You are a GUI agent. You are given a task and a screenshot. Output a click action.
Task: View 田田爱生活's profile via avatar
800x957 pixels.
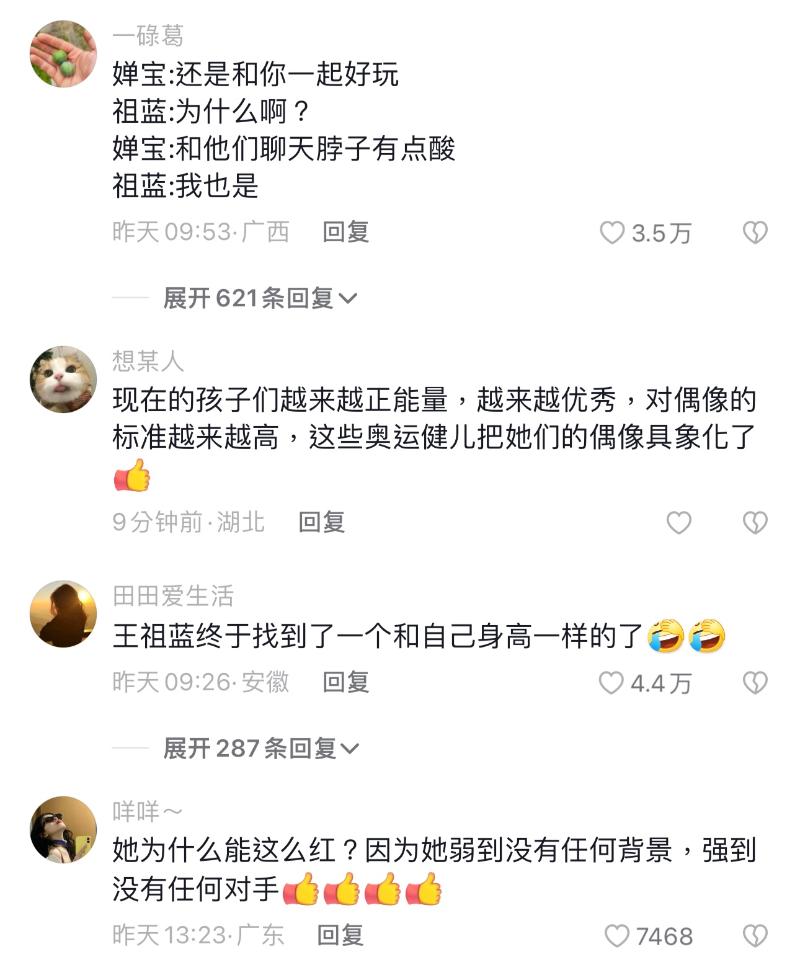click(63, 614)
